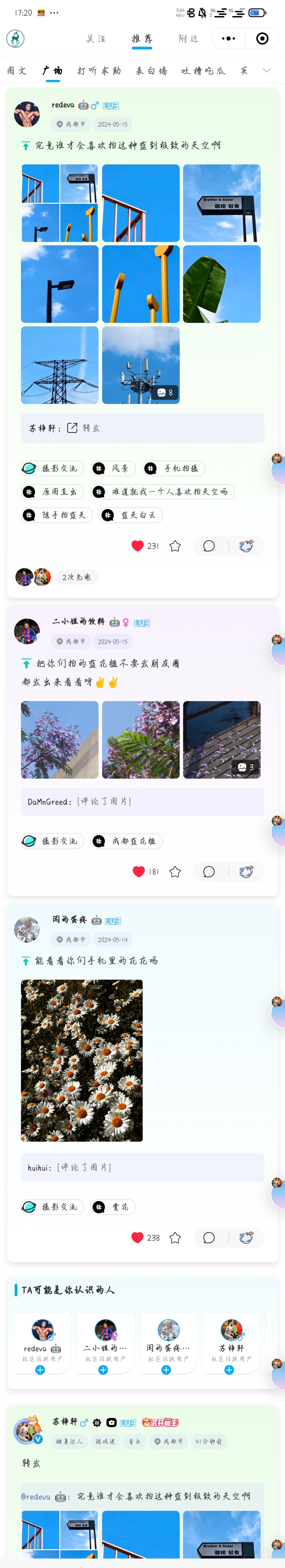
Task: Bookmark 闲的蛋疼's daisy post
Action: click(x=175, y=1238)
